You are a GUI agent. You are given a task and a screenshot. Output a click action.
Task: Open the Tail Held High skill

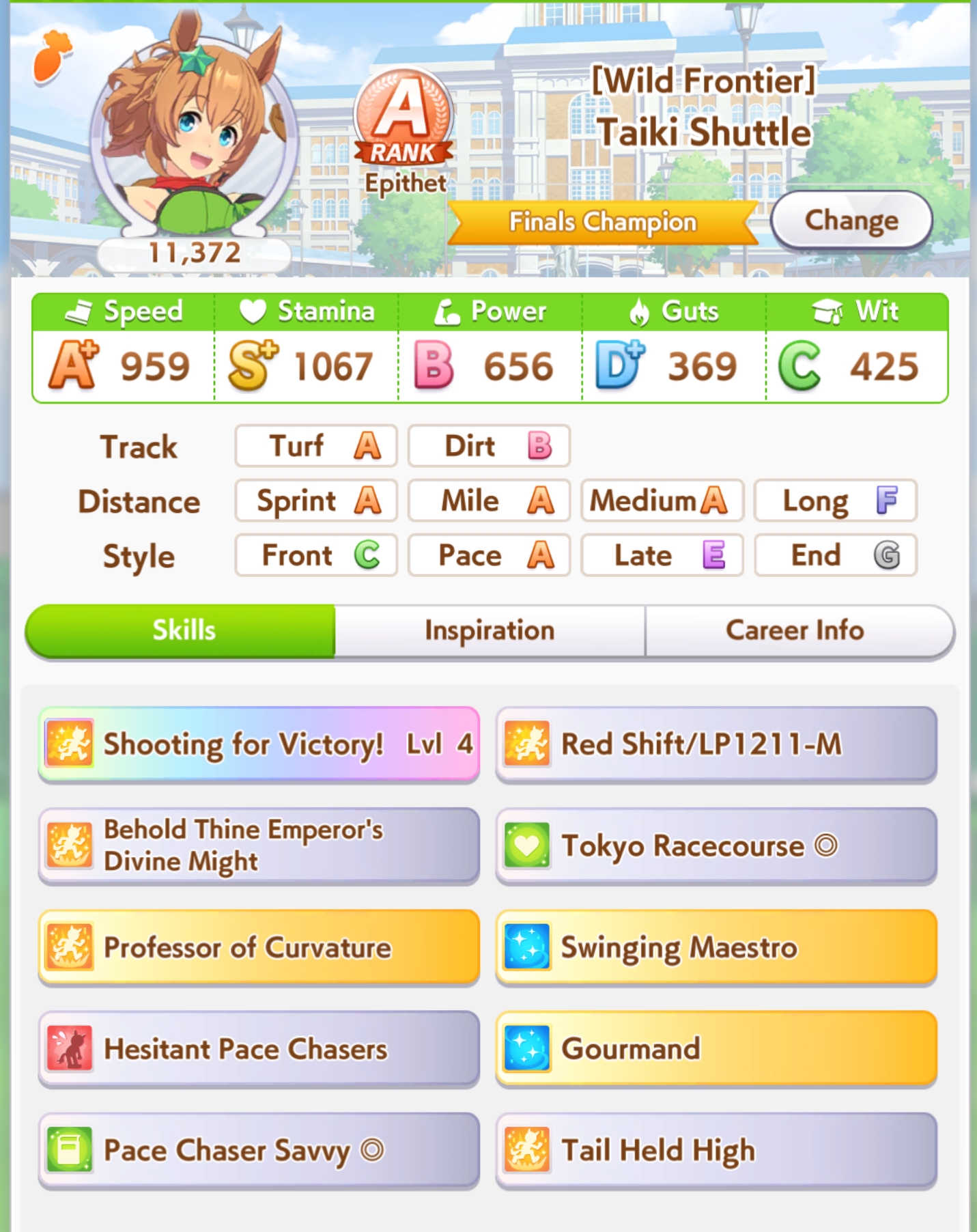(716, 1151)
